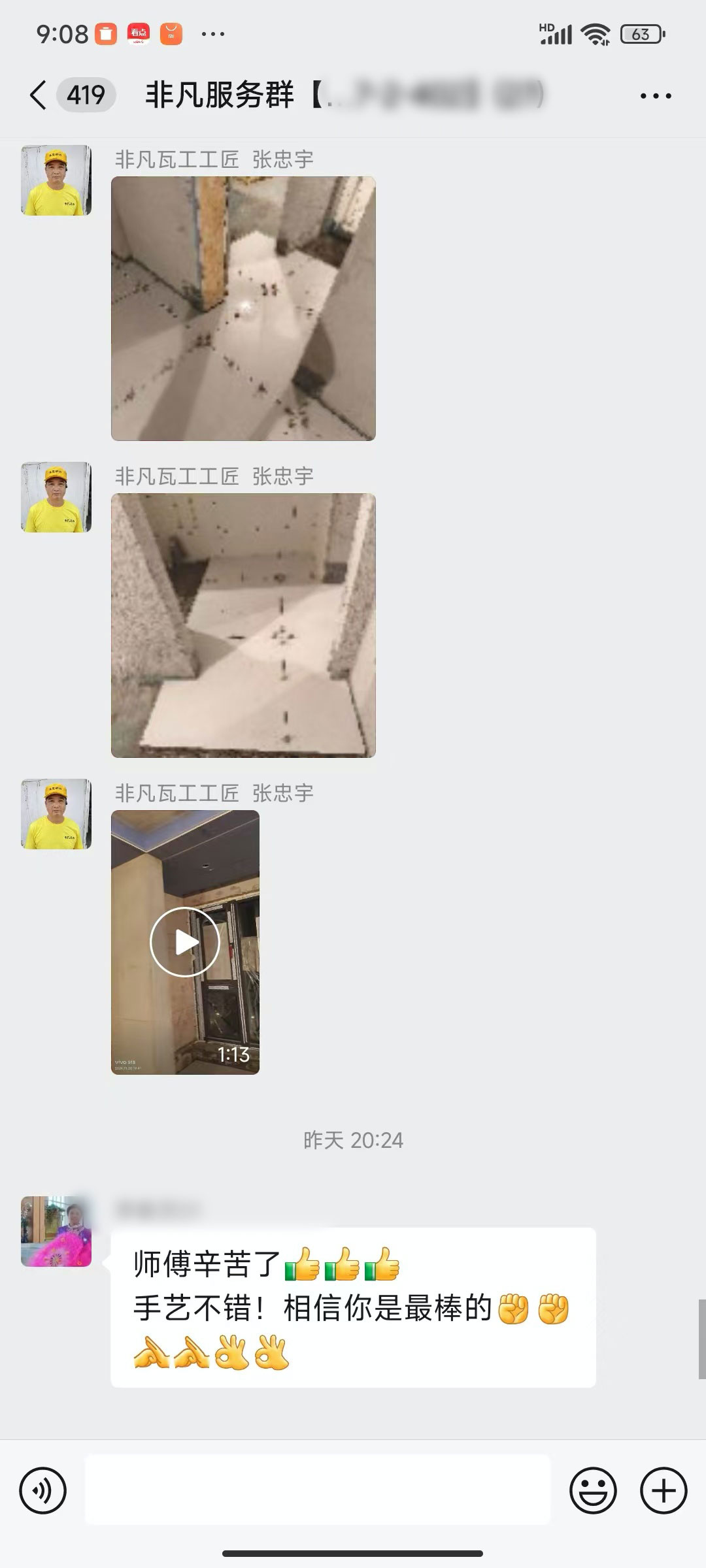Go back to the chat list
This screenshot has height=1568, width=706.
(39, 95)
